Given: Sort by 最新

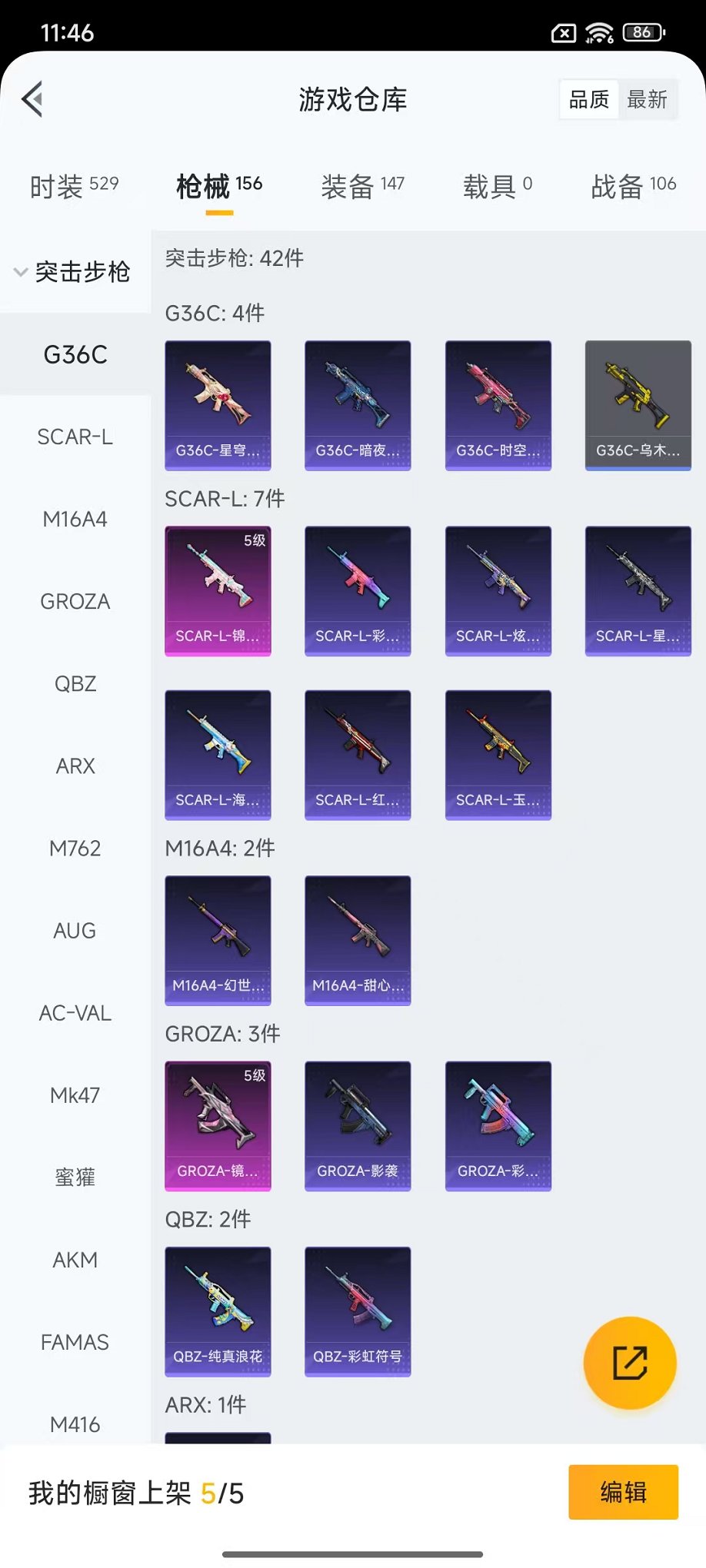Looking at the screenshot, I should [x=647, y=99].
